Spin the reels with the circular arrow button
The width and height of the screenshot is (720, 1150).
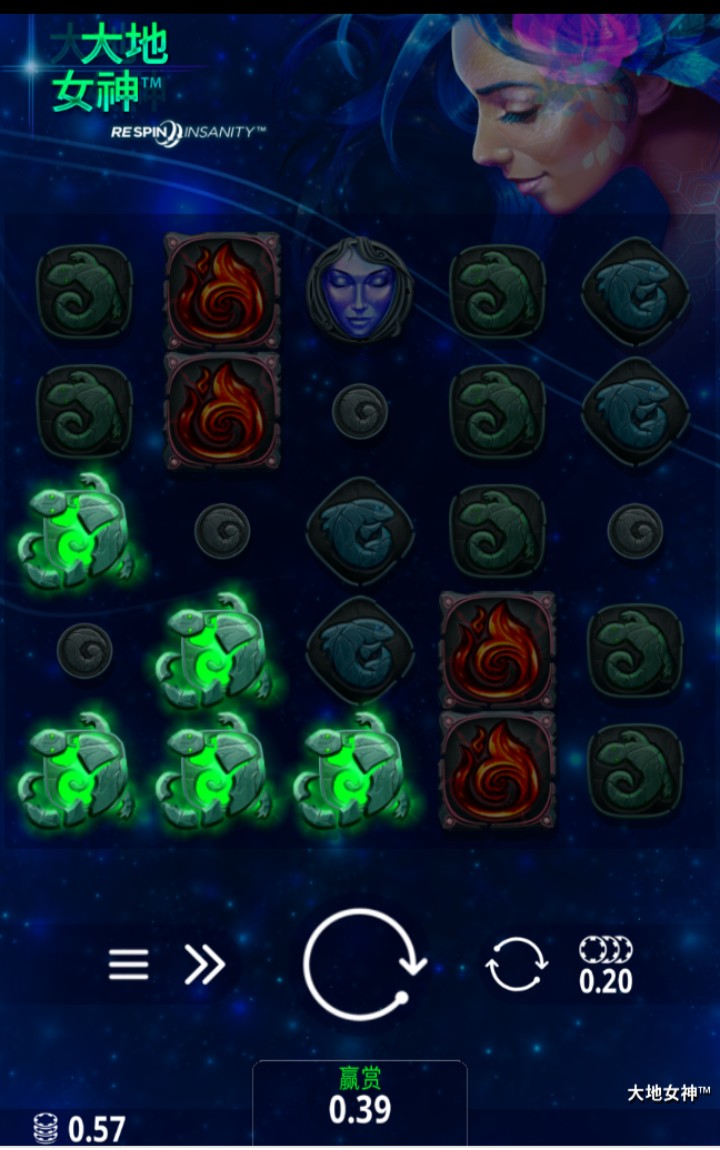362,964
